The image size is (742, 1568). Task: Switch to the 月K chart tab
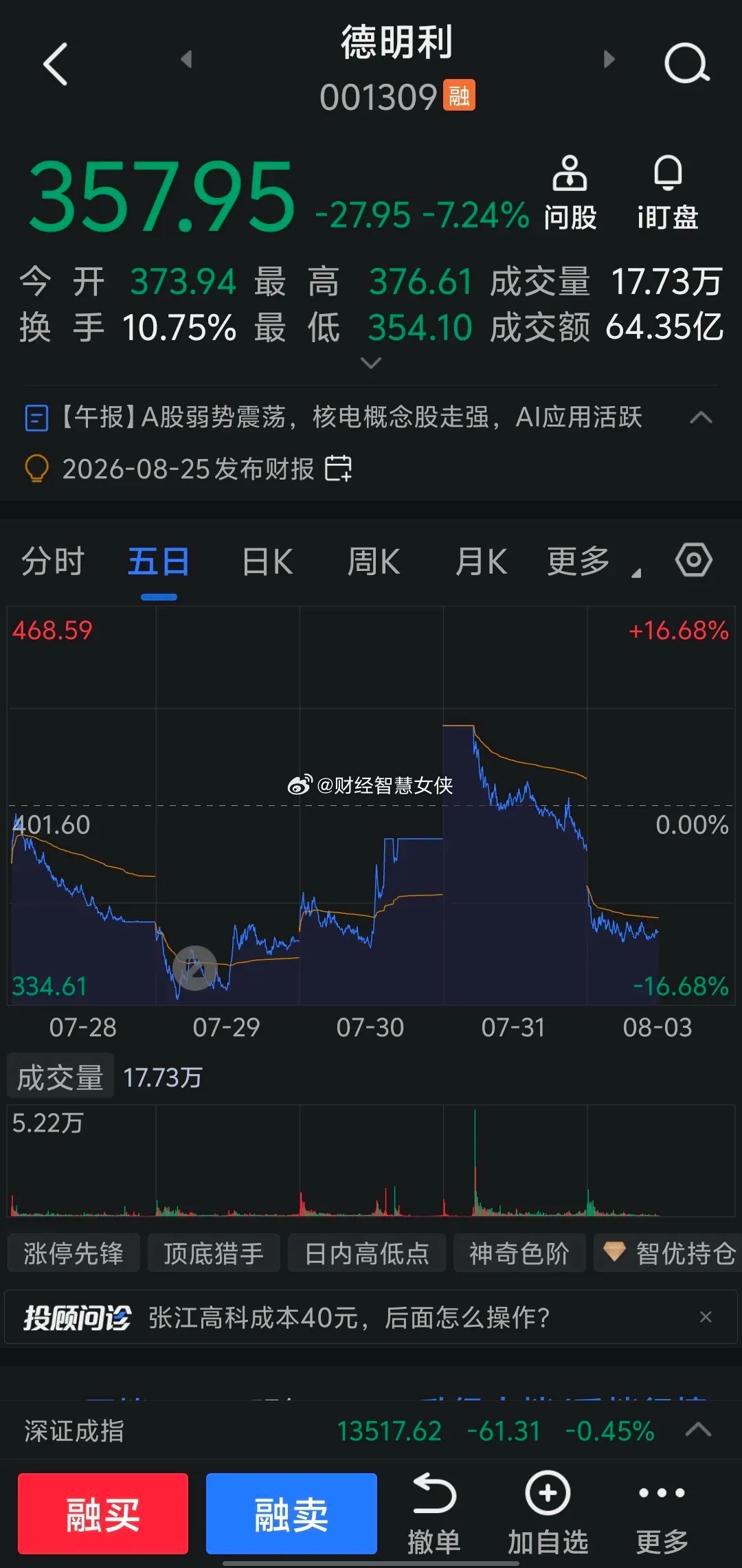click(481, 561)
